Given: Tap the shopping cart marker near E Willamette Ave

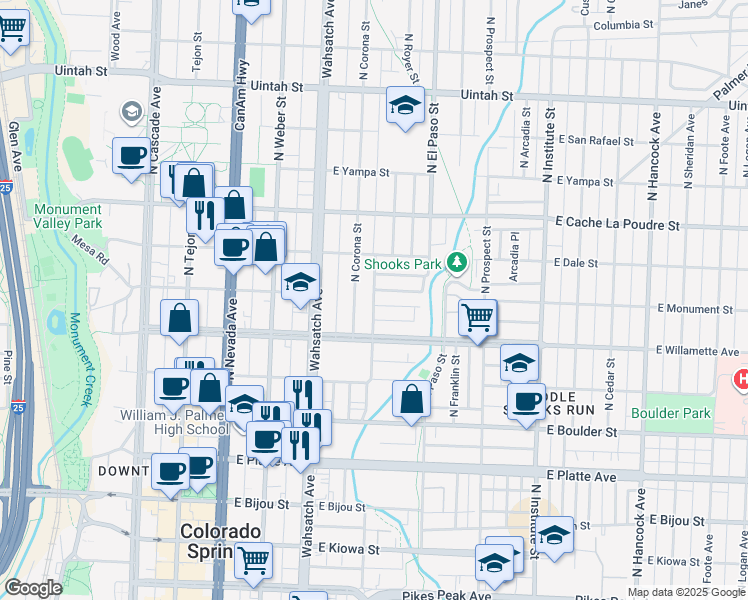Looking at the screenshot, I should [478, 318].
